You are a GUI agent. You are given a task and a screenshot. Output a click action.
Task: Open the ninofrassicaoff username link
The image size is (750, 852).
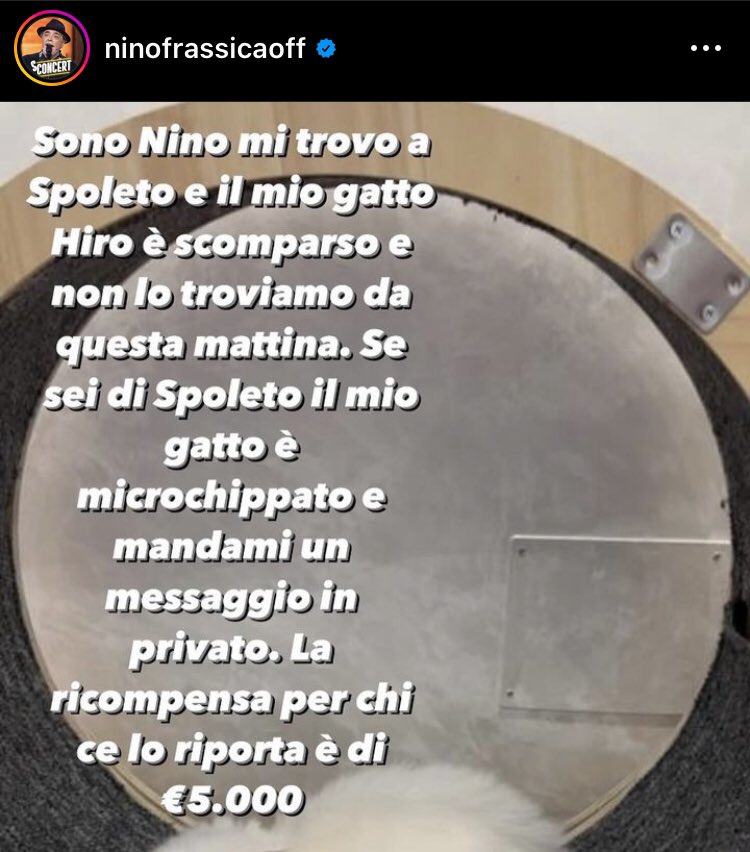pos(204,48)
